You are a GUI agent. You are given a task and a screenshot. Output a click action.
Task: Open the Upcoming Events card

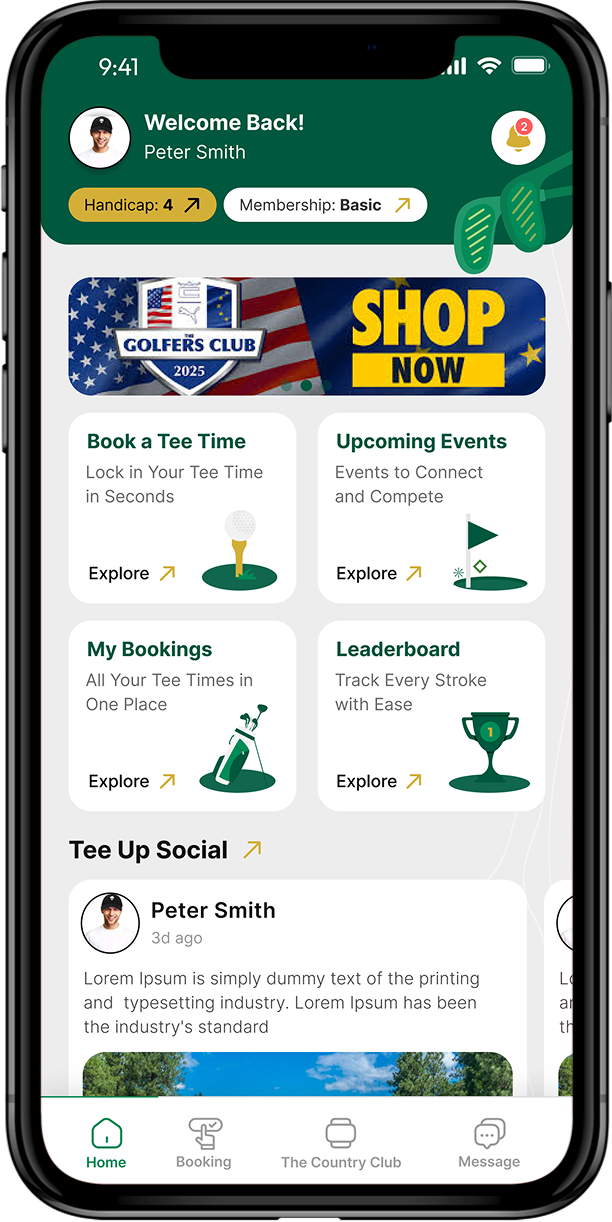point(431,508)
